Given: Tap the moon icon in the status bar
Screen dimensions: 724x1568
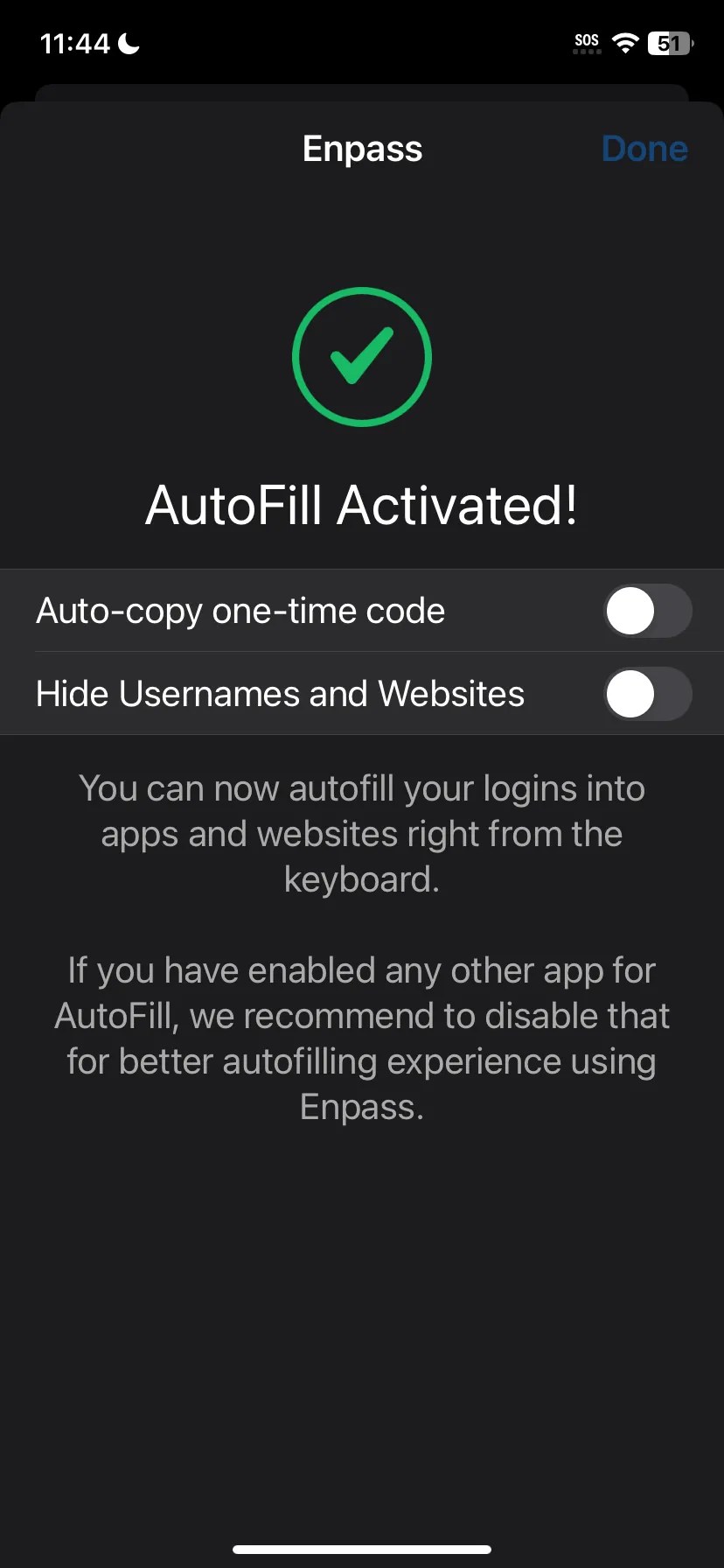Looking at the screenshot, I should (129, 42).
